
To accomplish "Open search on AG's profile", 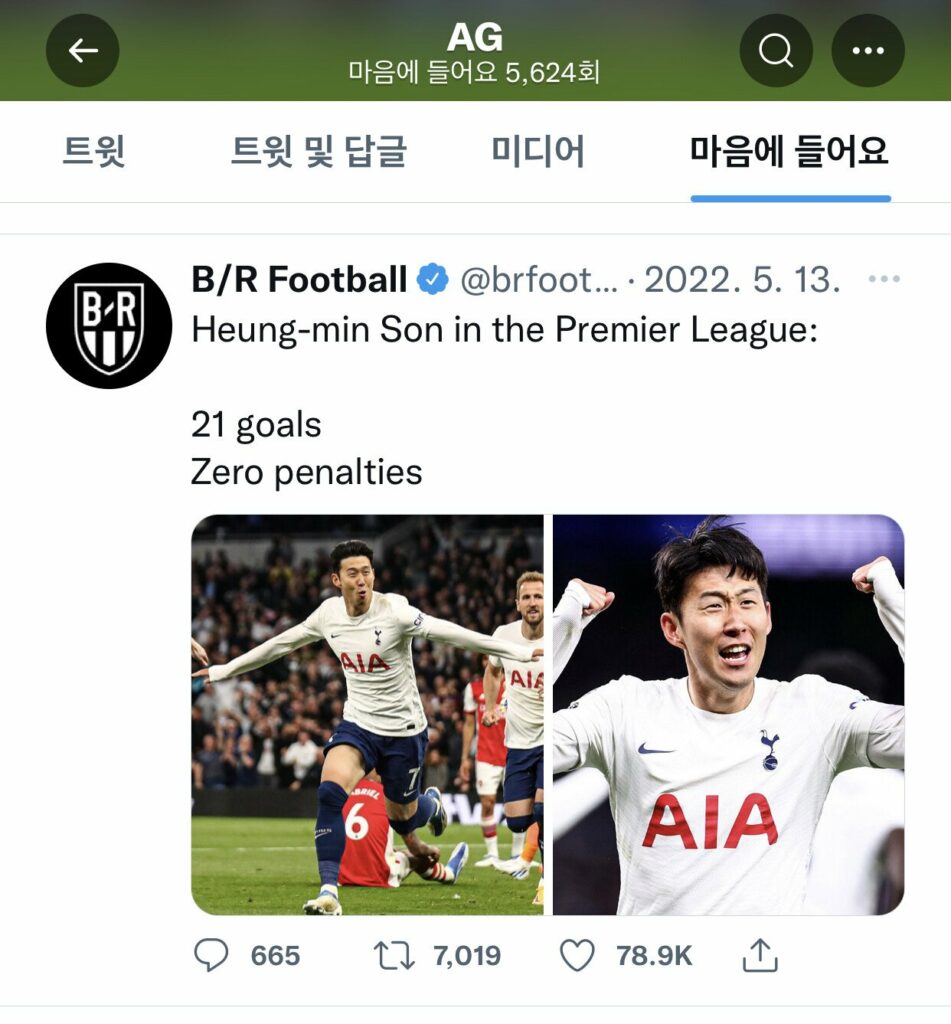I will pos(776,51).
